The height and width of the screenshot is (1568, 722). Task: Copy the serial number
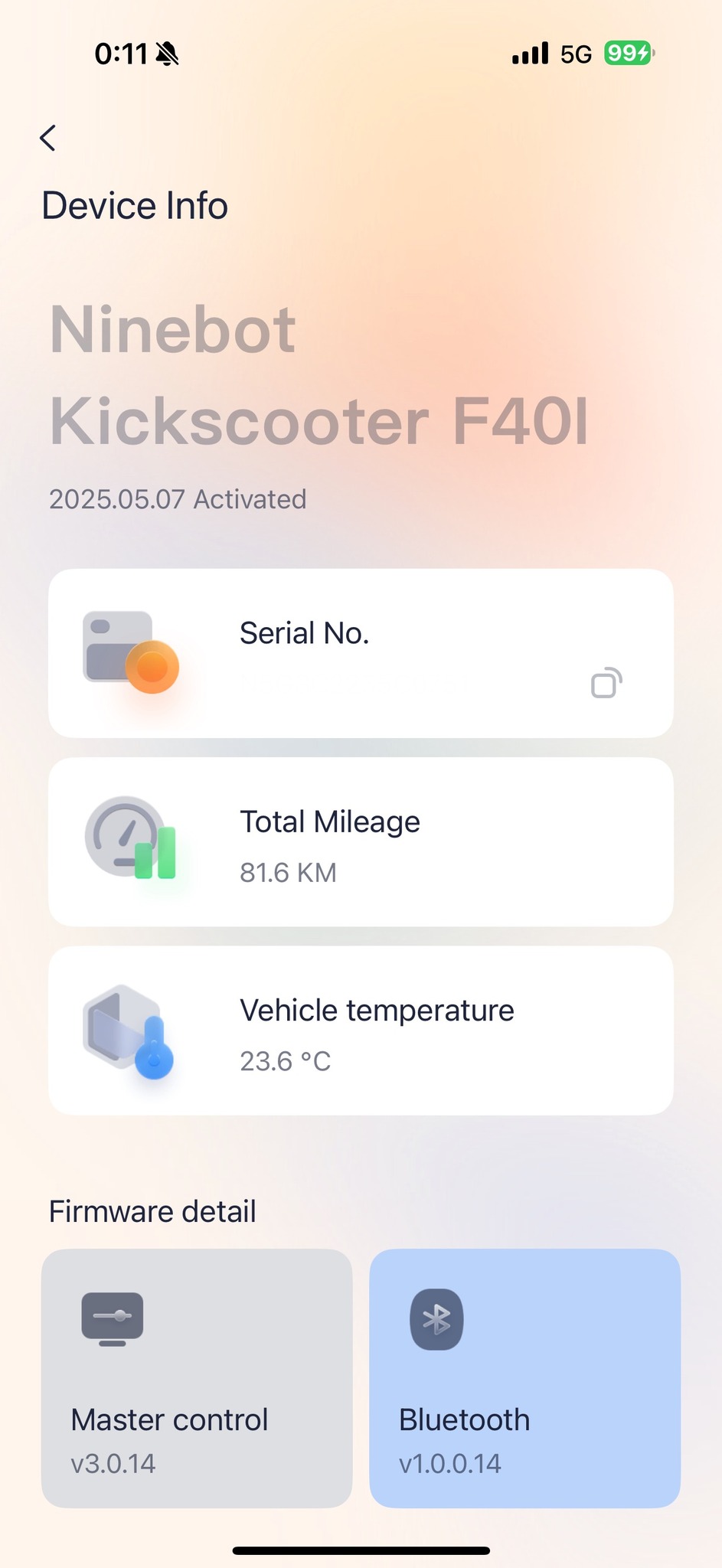[606, 683]
